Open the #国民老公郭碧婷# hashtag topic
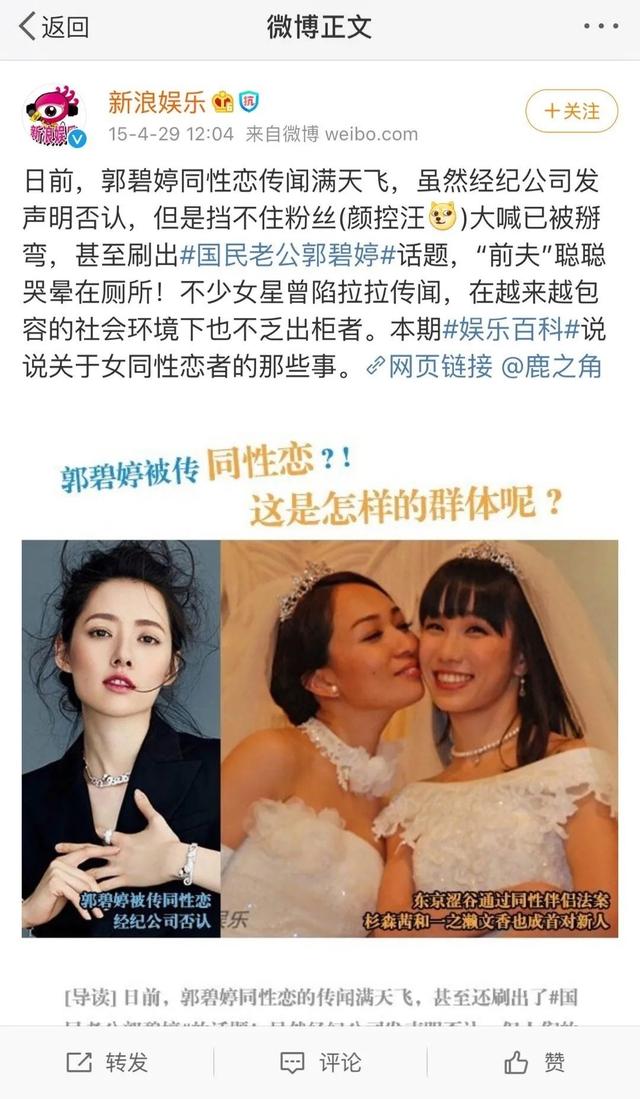 pos(288,255)
